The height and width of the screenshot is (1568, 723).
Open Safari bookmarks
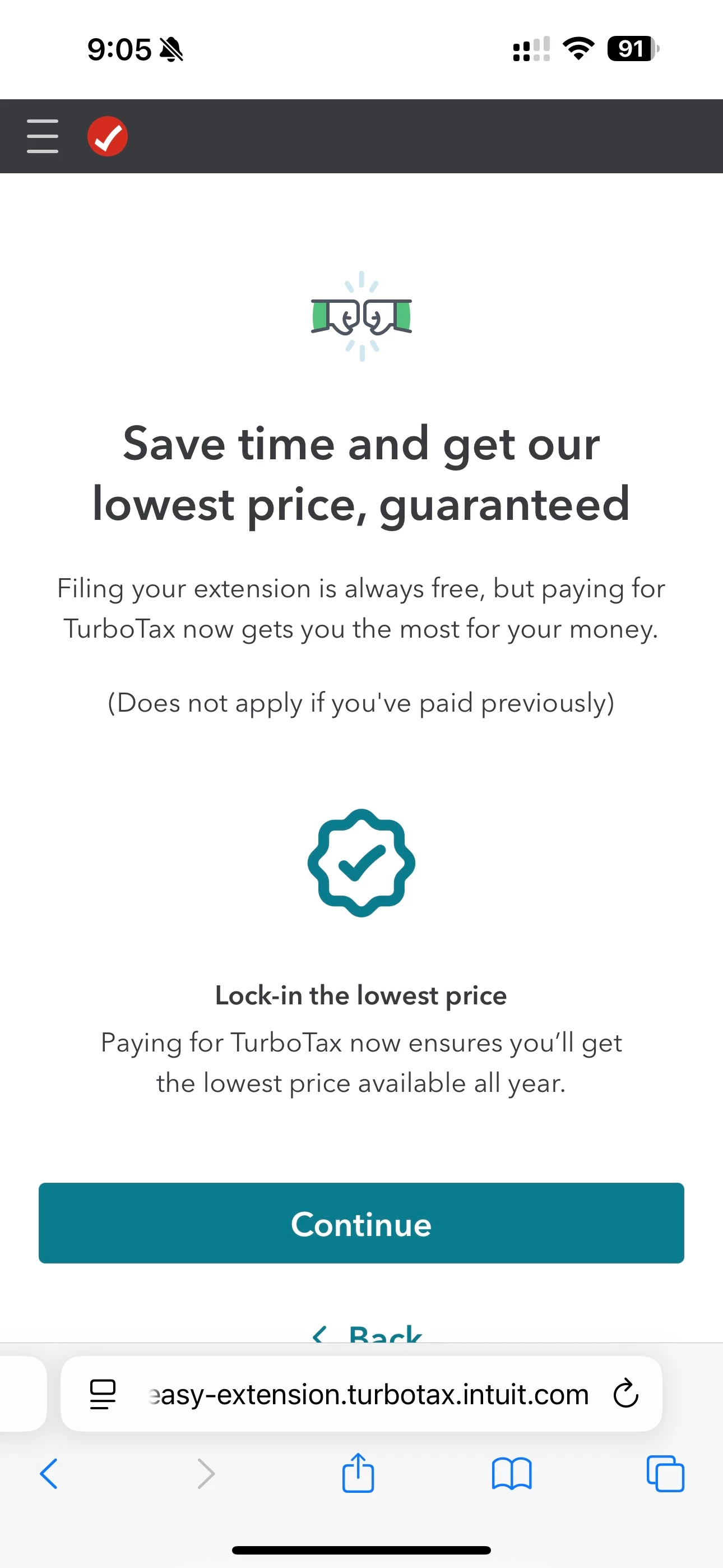pyautogui.click(x=511, y=1474)
